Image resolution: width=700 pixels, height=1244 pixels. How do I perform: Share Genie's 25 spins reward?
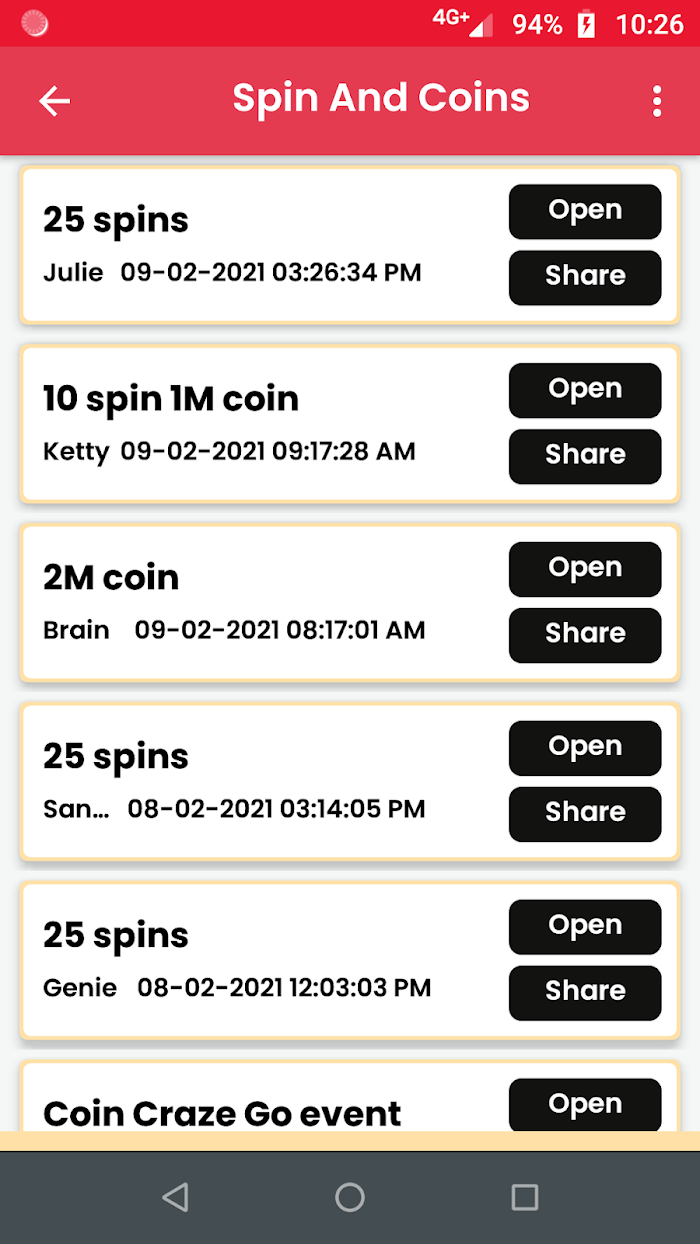(585, 993)
